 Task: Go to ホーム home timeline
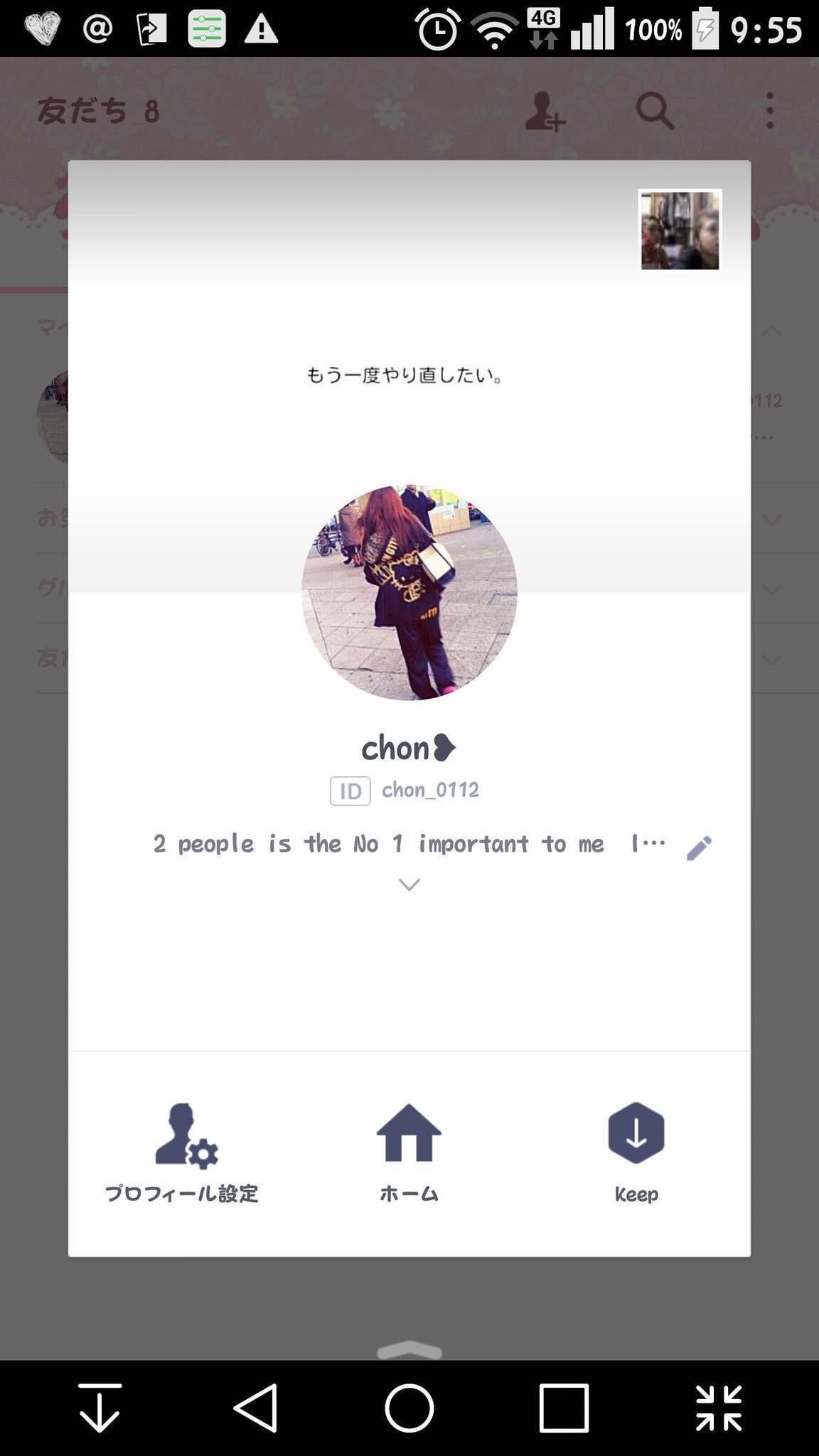pyautogui.click(x=409, y=1152)
